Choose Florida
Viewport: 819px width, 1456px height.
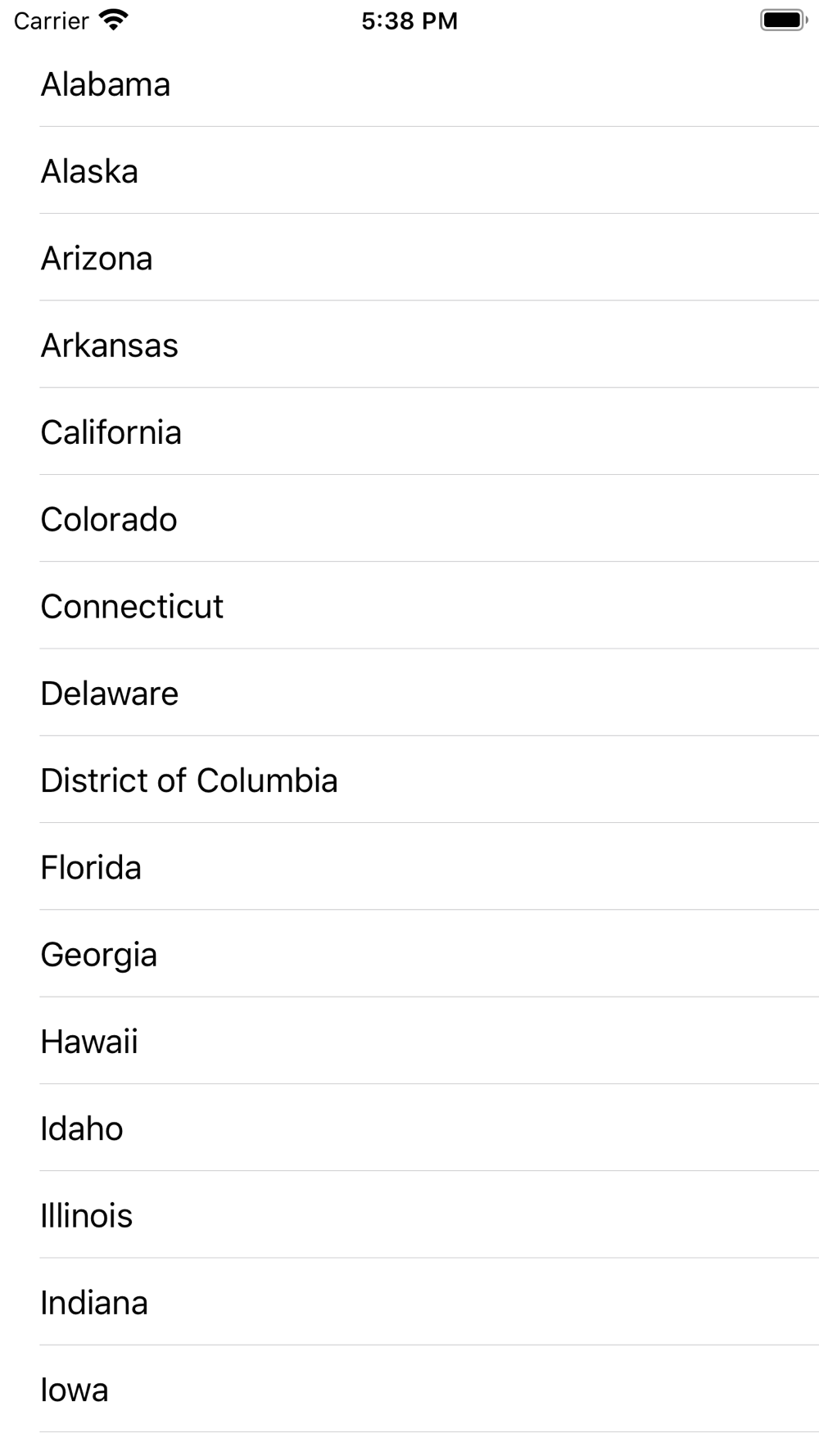(409, 866)
